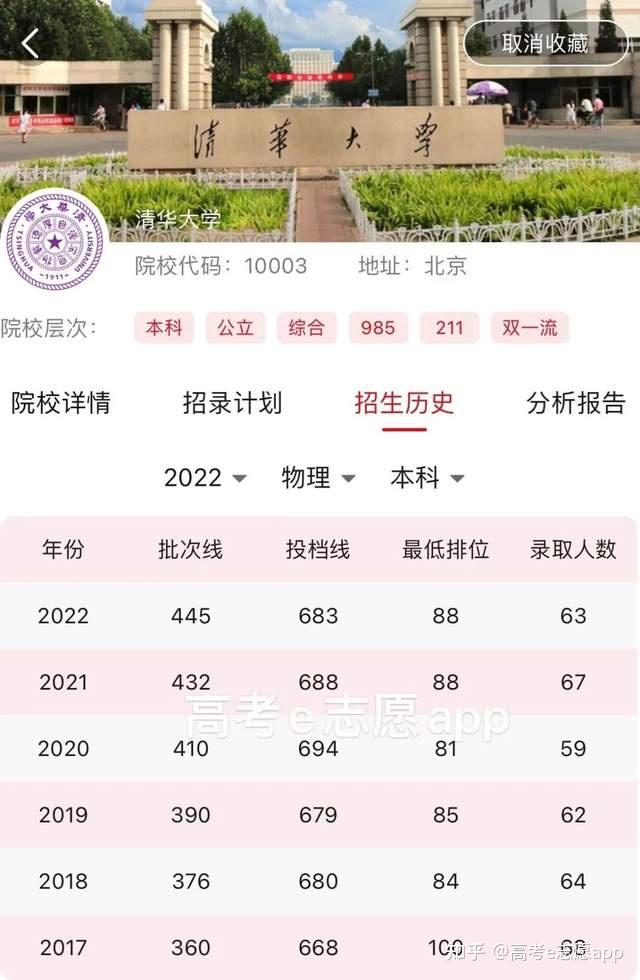Switch to the 院校详情 tab
Screen dimensions: 640x980
click(61, 403)
